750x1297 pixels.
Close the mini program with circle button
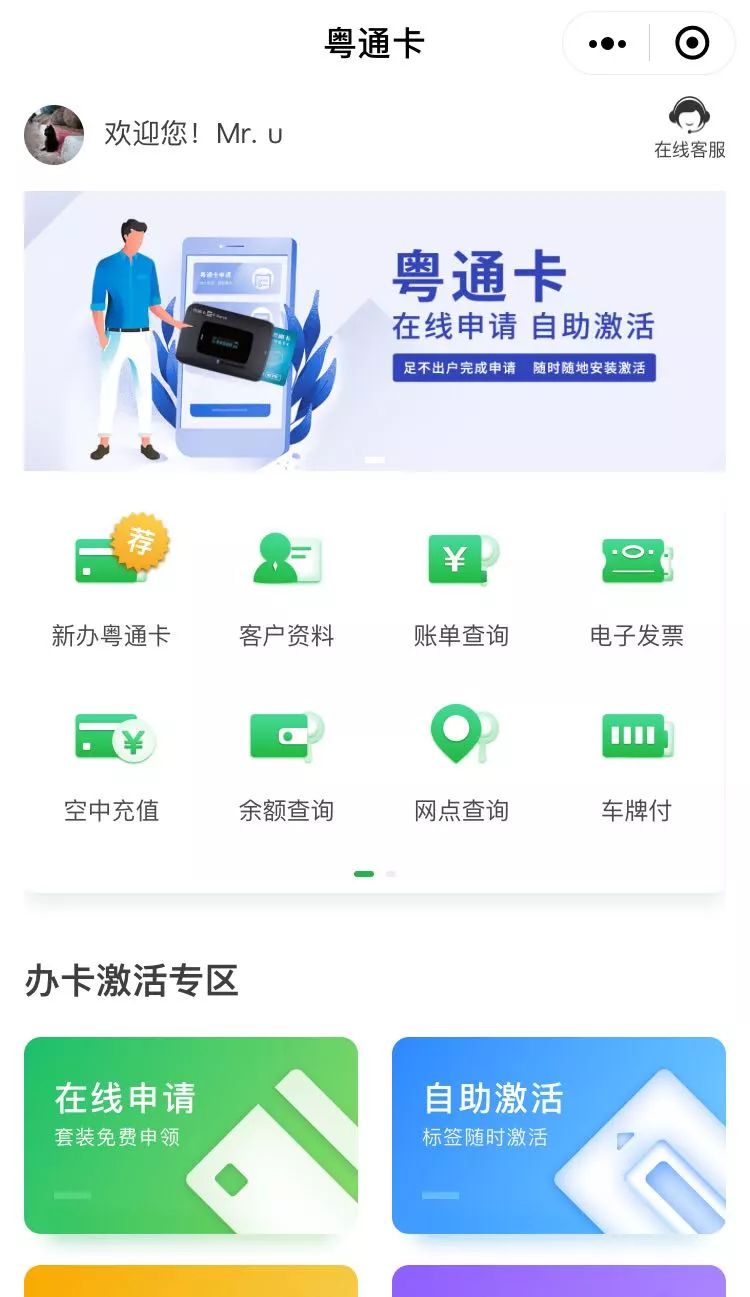click(x=692, y=43)
